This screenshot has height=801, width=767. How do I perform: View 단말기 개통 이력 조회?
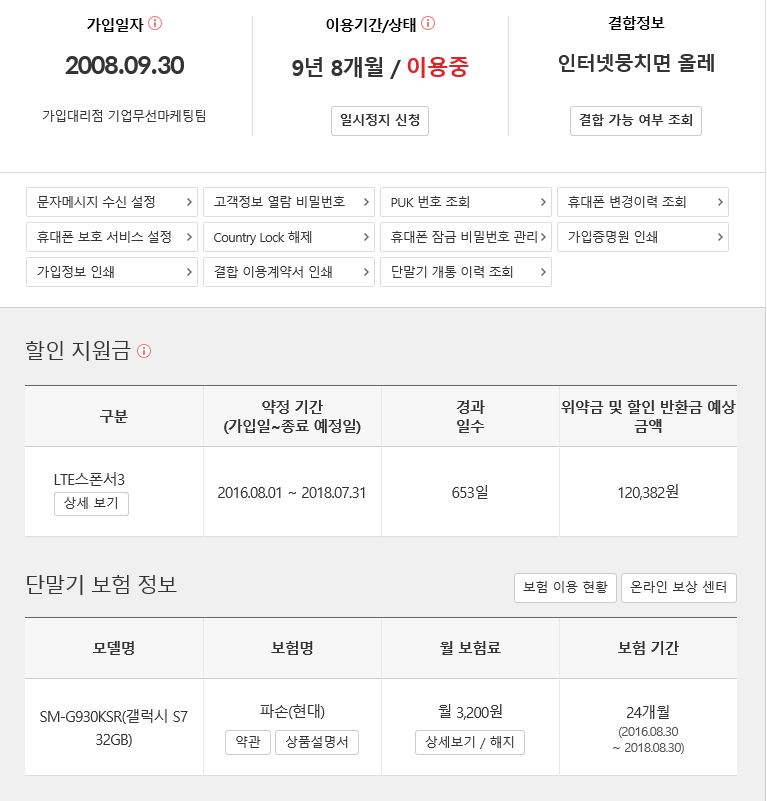pyautogui.click(x=465, y=272)
